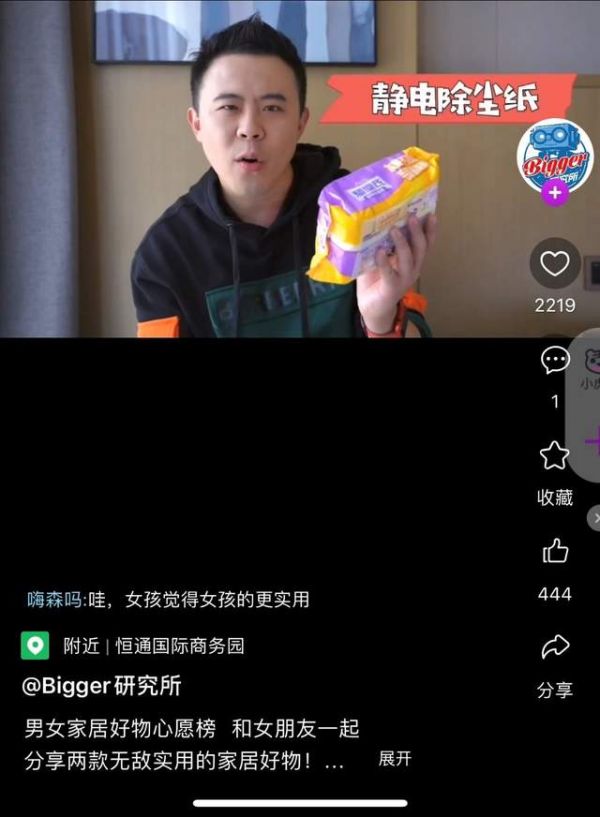The width and height of the screenshot is (600, 817).
Task: Follow the creator with the plus badge
Action: click(x=555, y=193)
